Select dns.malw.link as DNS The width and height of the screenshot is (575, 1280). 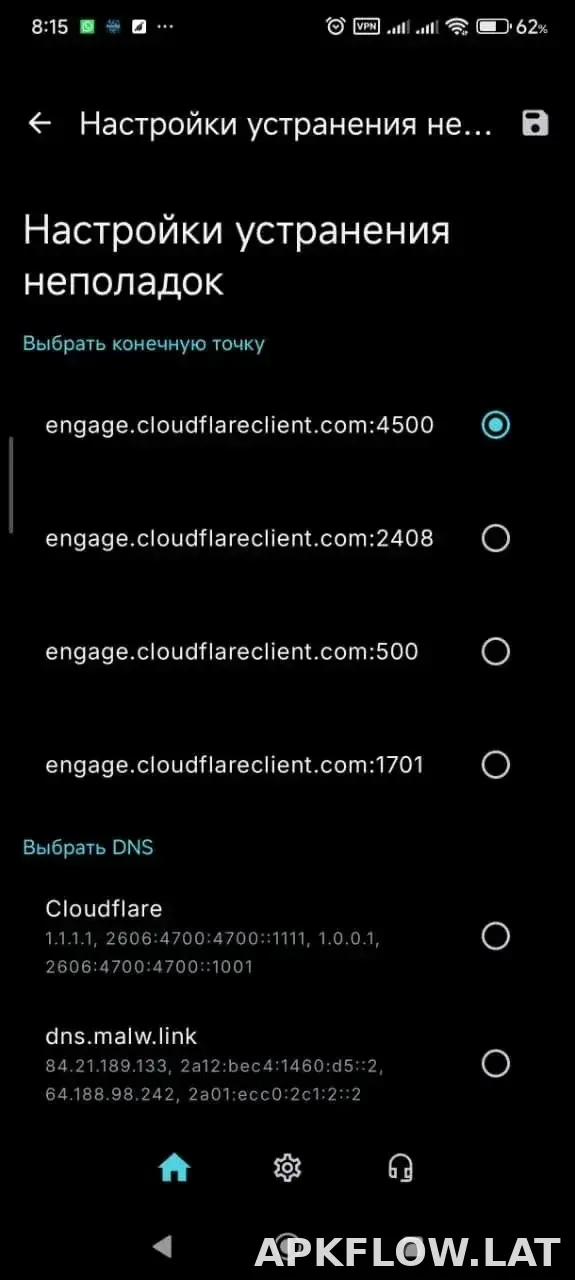coord(287,1063)
